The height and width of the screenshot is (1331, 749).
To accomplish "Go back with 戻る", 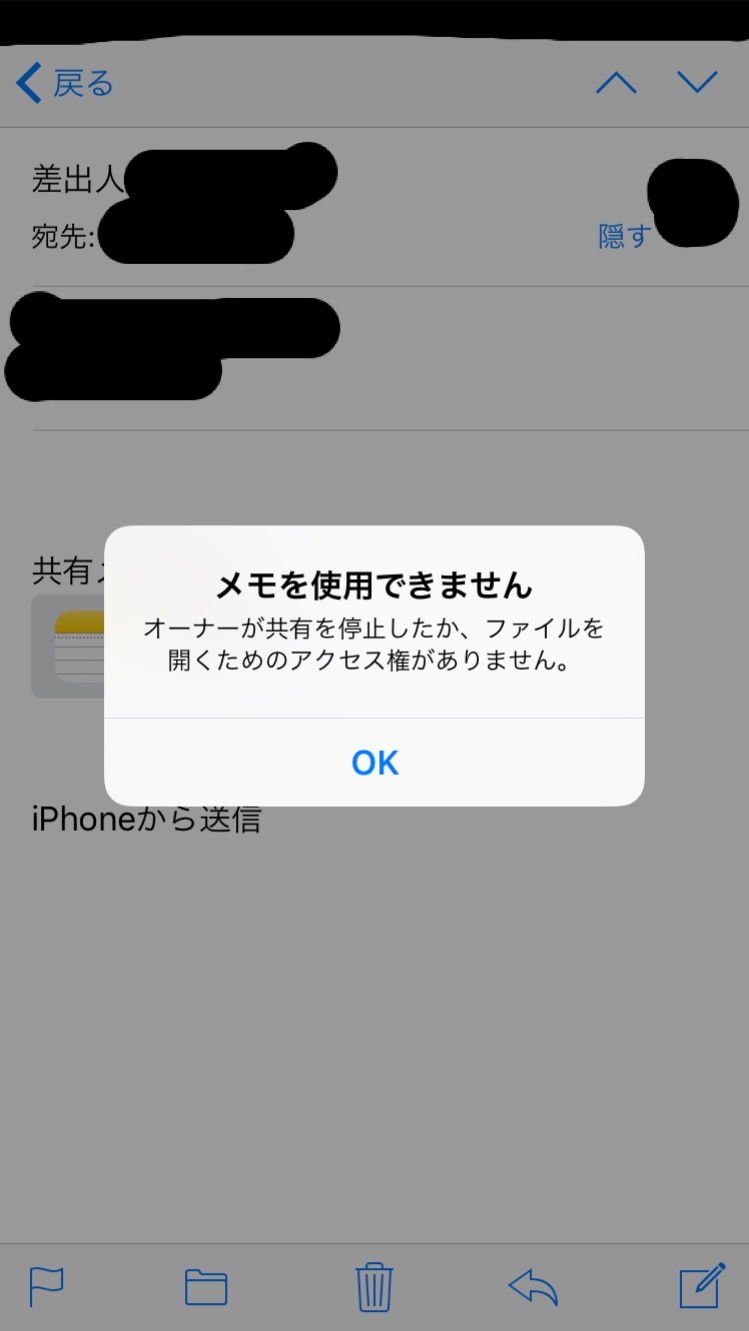I will pos(66,84).
